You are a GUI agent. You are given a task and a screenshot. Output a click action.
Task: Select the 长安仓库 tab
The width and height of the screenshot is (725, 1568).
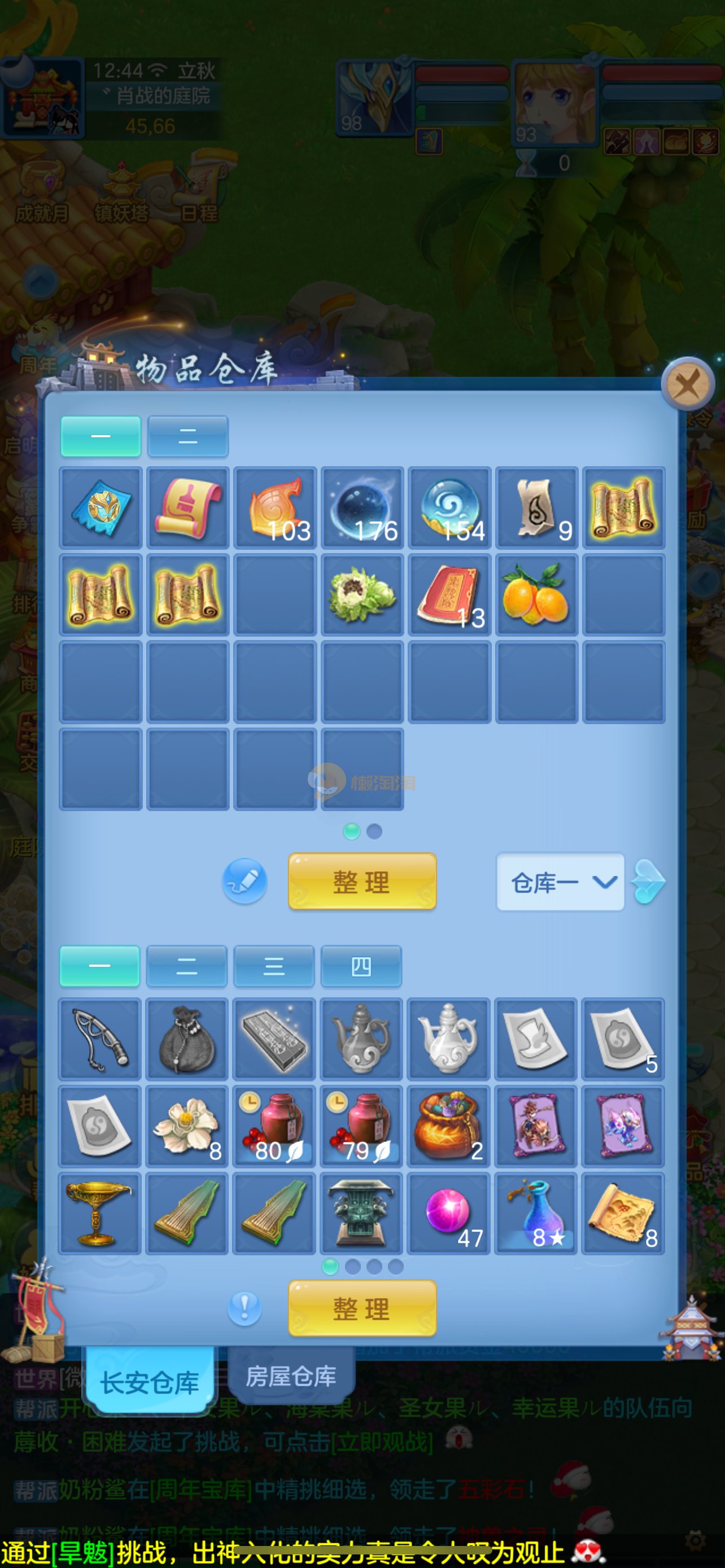click(x=150, y=1382)
